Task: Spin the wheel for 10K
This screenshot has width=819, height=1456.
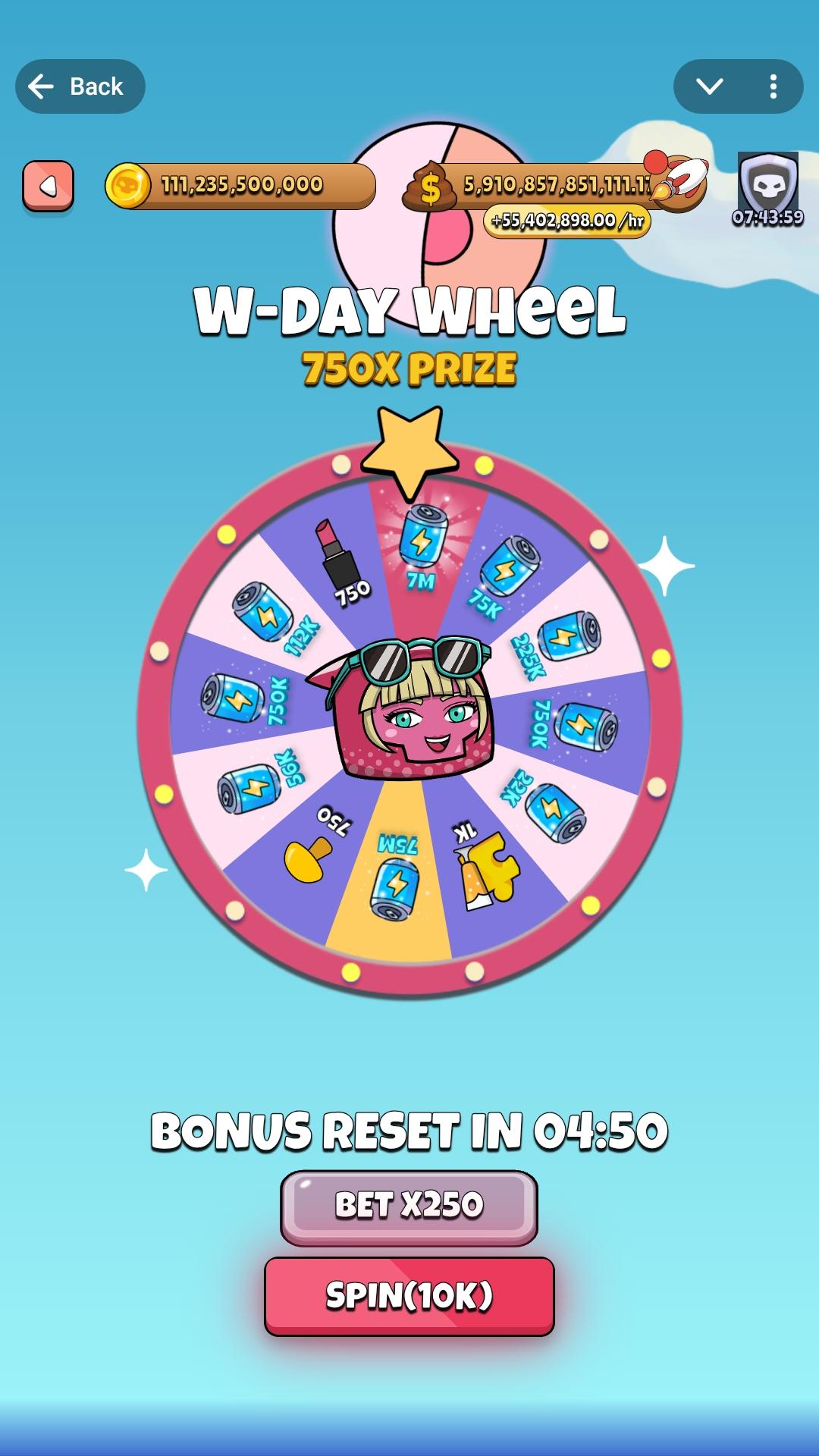Action: point(409,1296)
